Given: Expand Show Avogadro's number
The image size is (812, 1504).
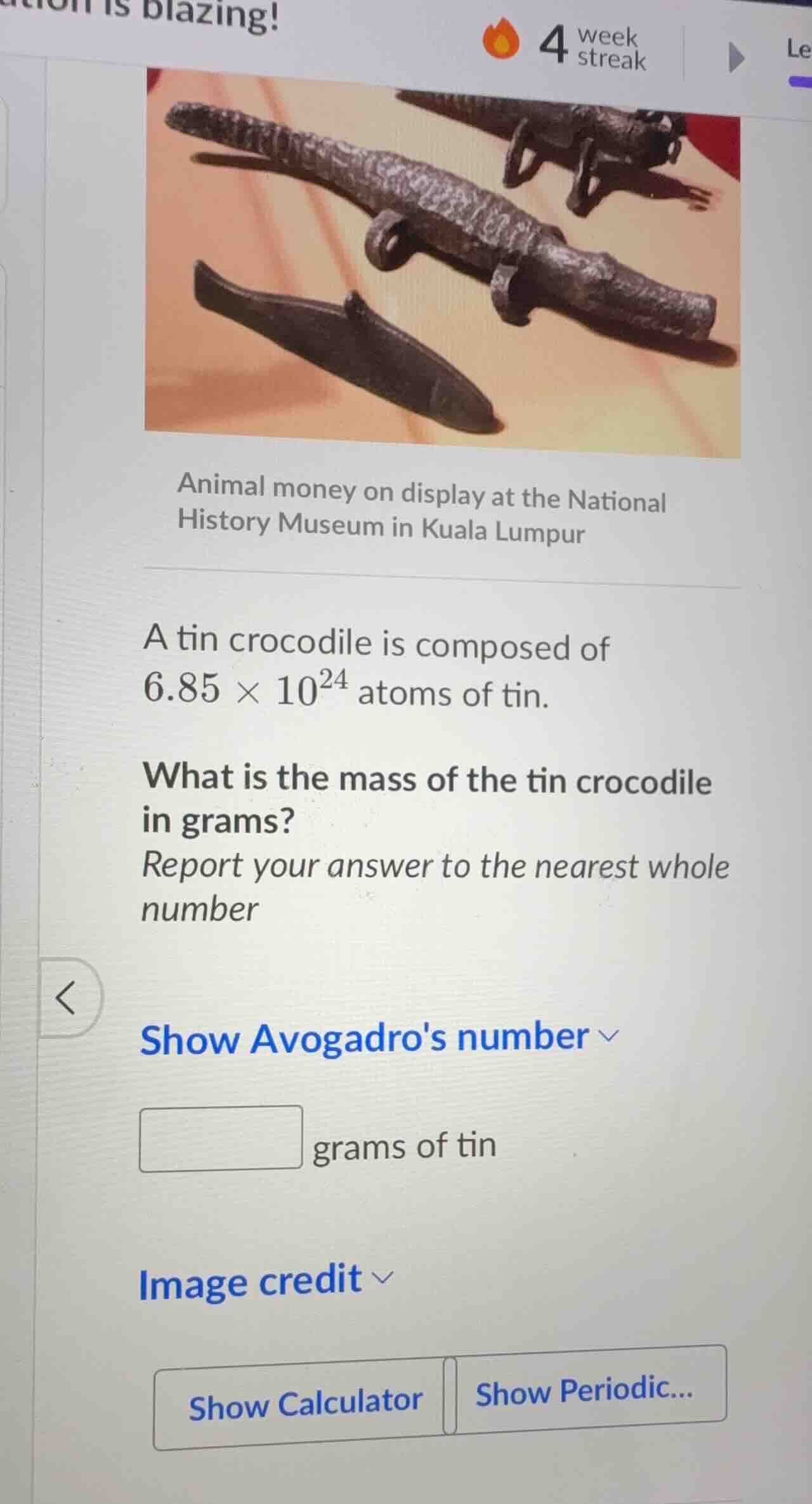Looking at the screenshot, I should coord(378,1039).
